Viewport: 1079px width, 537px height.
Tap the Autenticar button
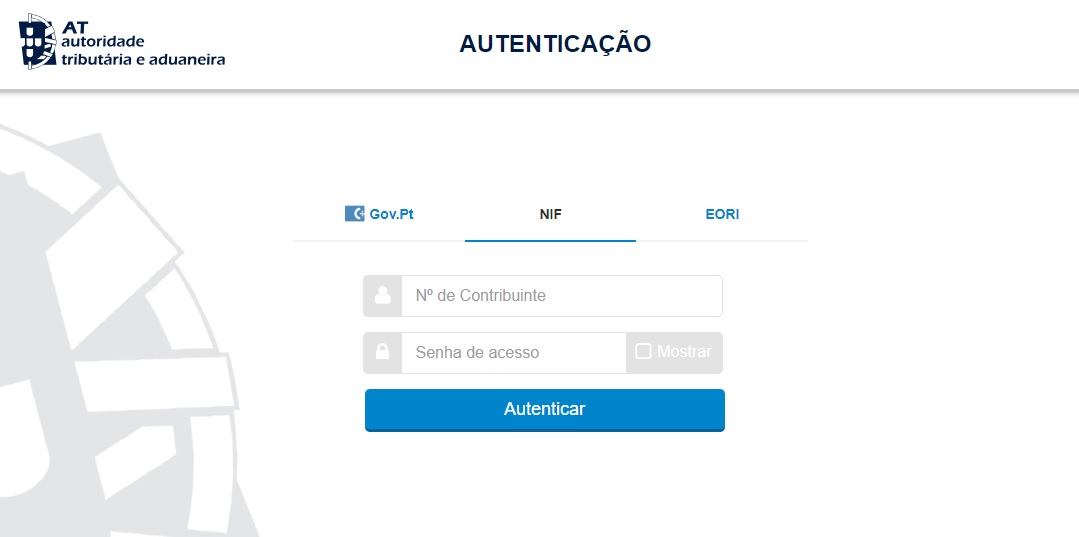coord(544,409)
